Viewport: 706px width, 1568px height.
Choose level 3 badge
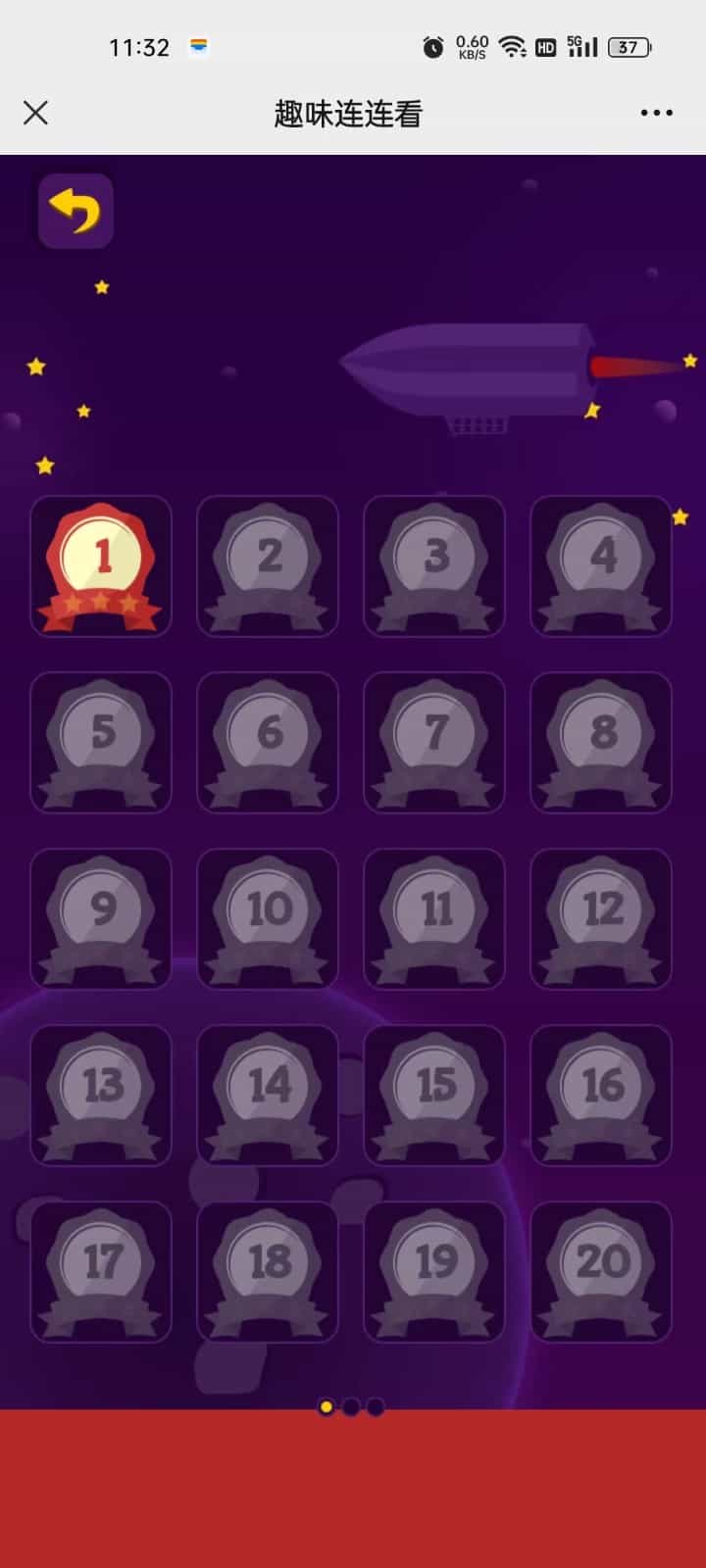(x=434, y=566)
